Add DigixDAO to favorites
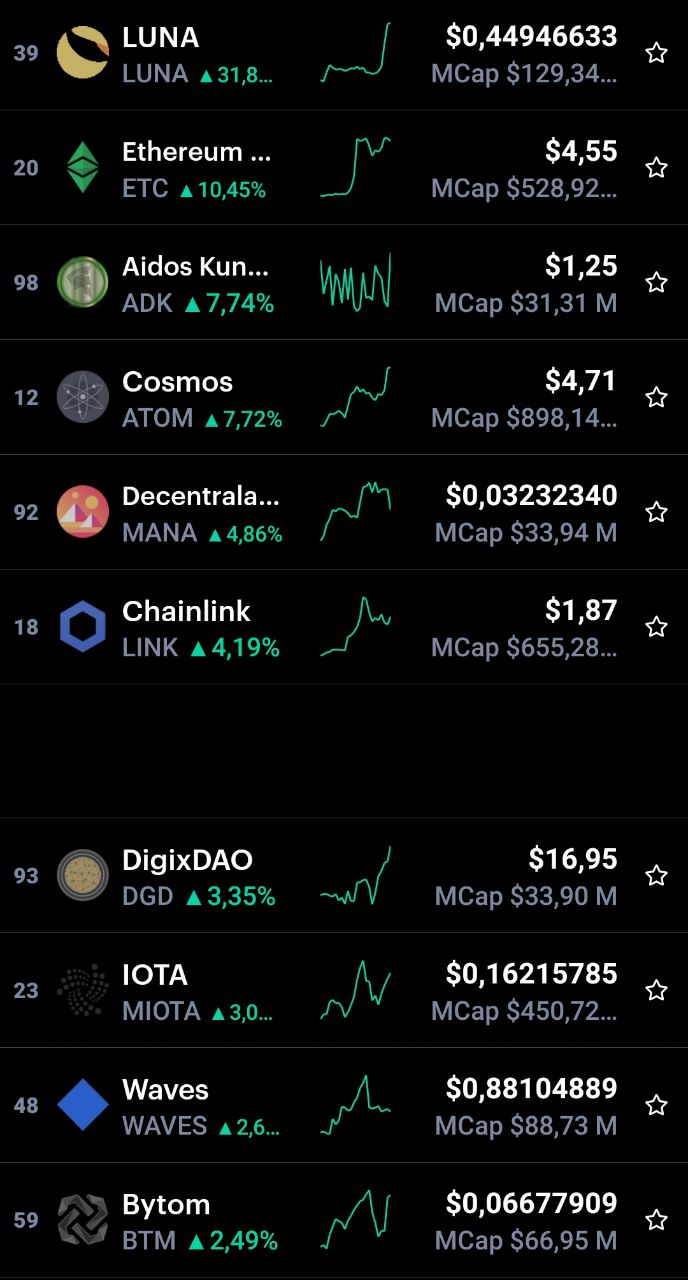The height and width of the screenshot is (1280, 688). tap(656, 876)
